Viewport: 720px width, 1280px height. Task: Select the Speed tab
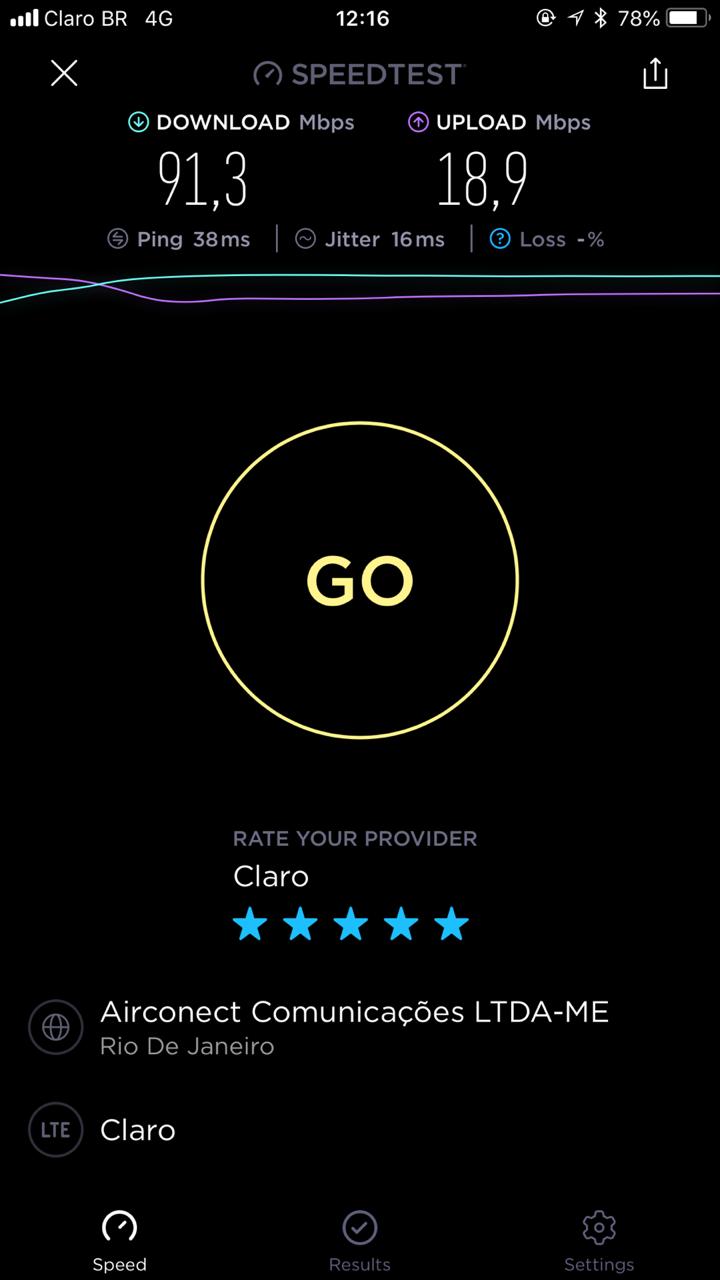pyautogui.click(x=120, y=1240)
